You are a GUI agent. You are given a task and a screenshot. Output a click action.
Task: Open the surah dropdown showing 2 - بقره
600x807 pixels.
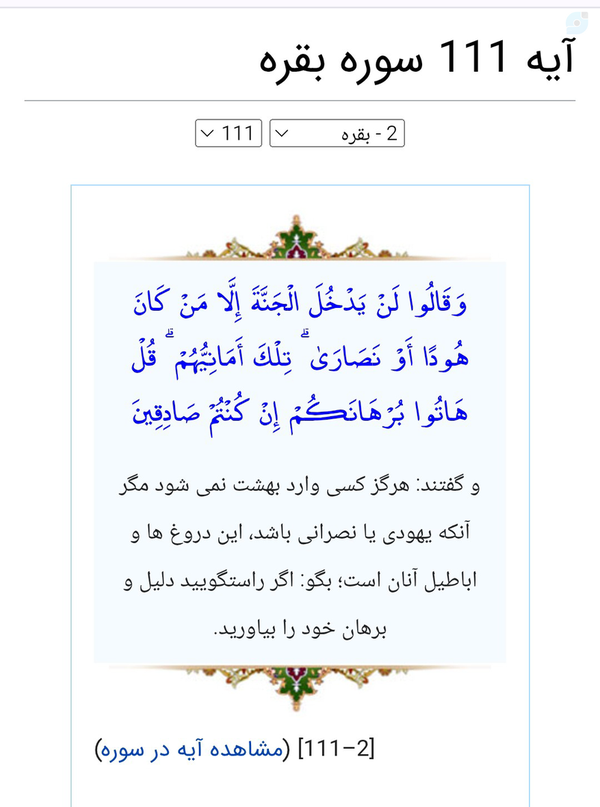[x=337, y=134]
